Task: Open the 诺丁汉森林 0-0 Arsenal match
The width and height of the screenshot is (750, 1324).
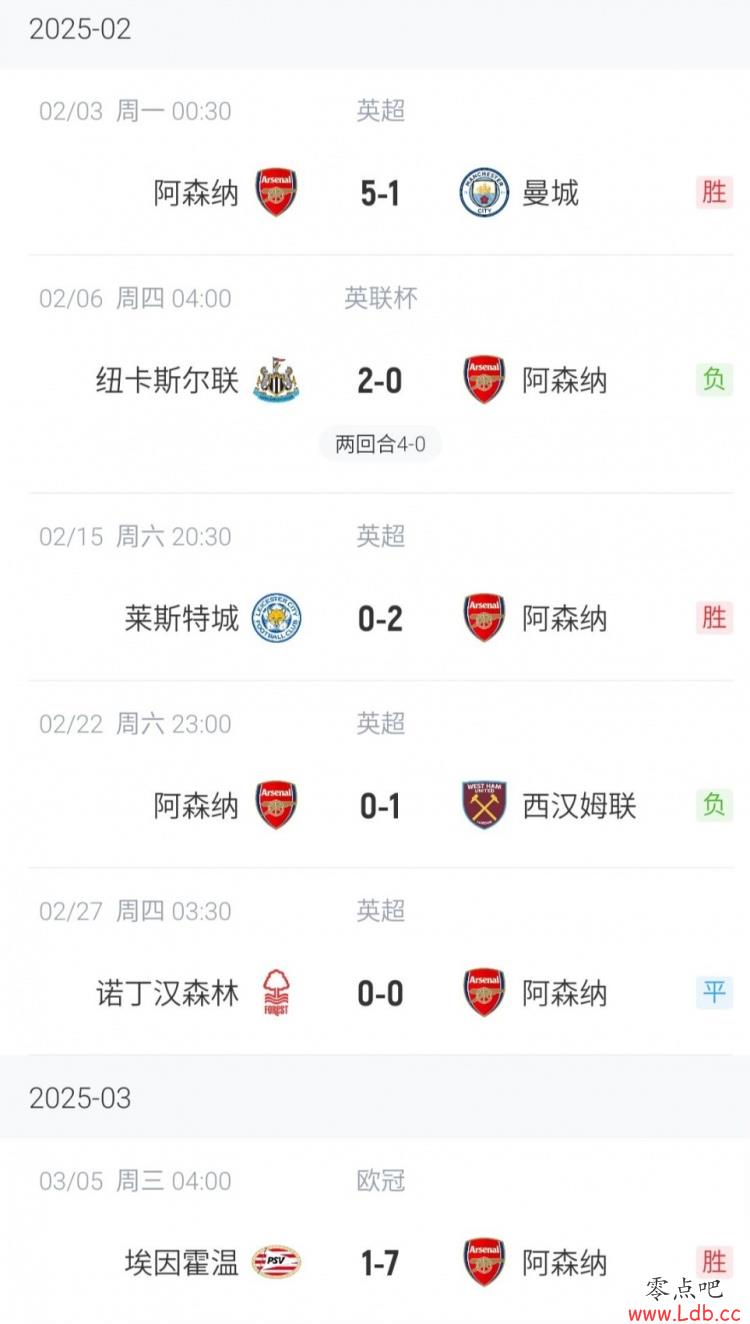Action: coord(375,961)
